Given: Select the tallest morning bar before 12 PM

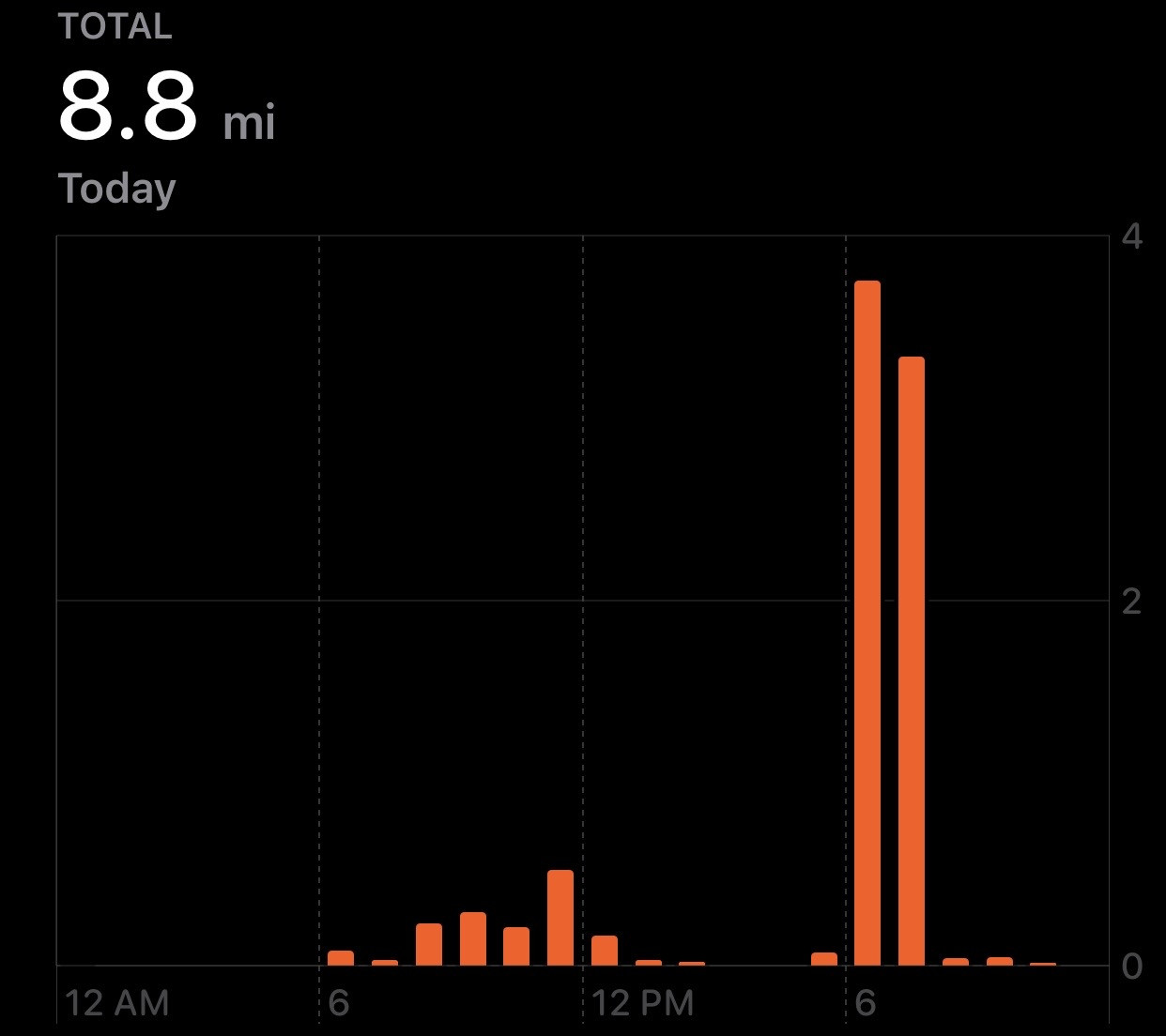Looking at the screenshot, I should 560,918.
